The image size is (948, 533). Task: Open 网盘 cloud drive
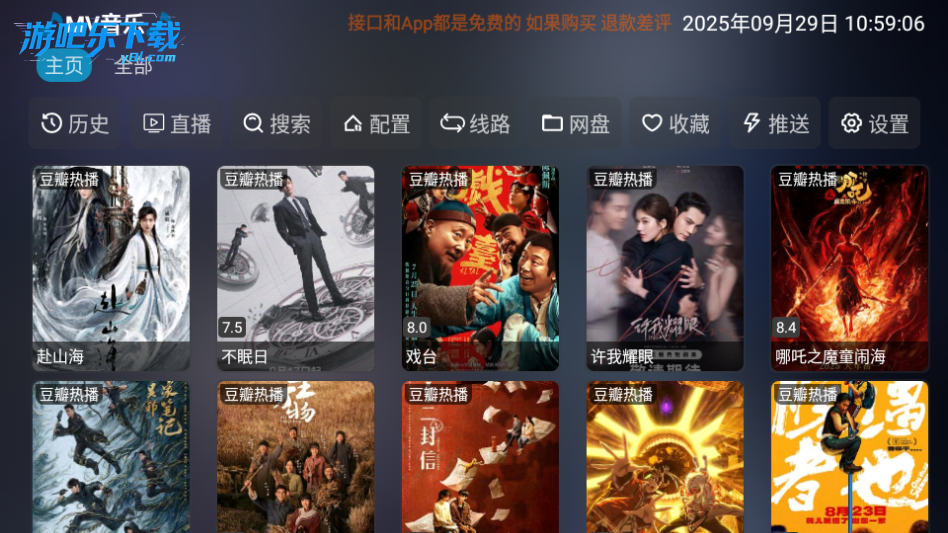tap(576, 123)
